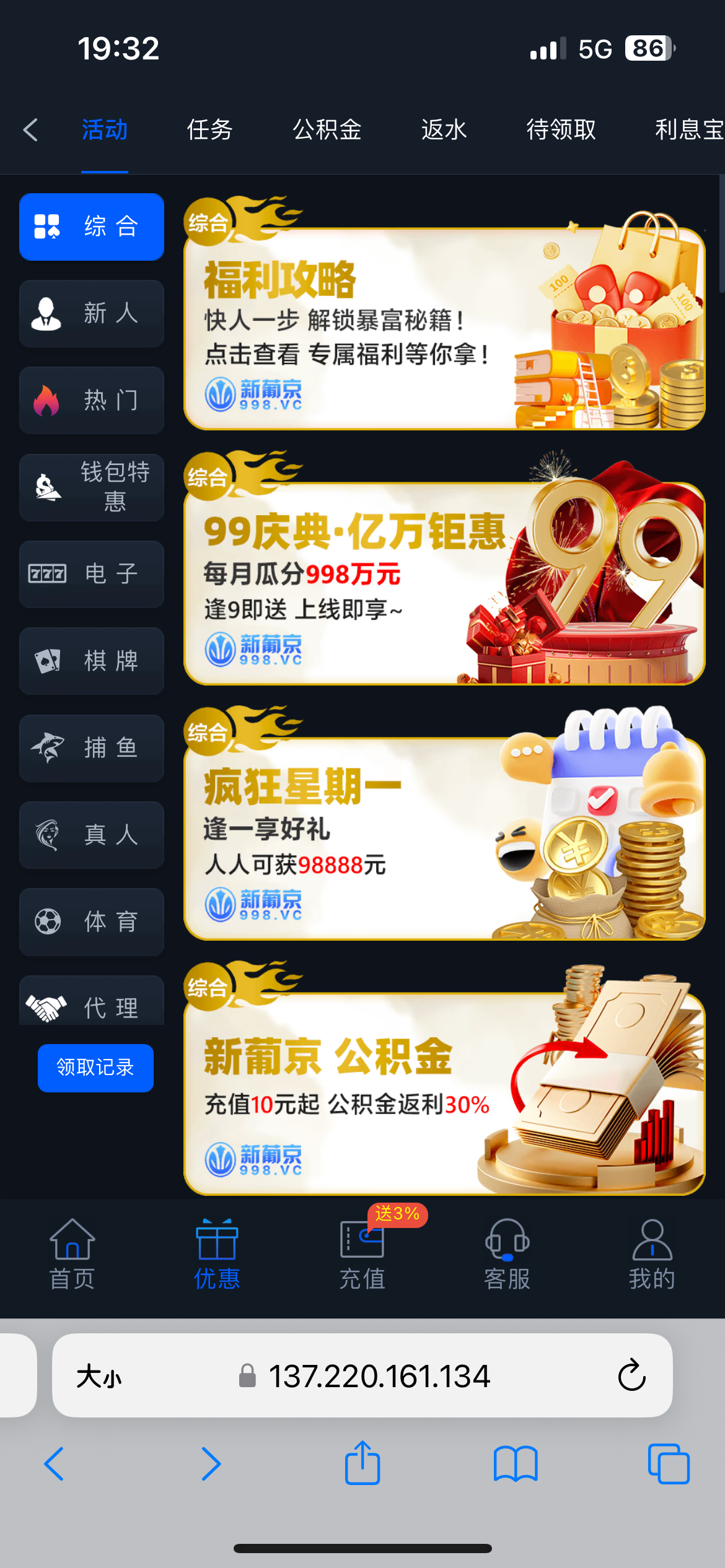Open the 充值 tab

click(x=362, y=1255)
